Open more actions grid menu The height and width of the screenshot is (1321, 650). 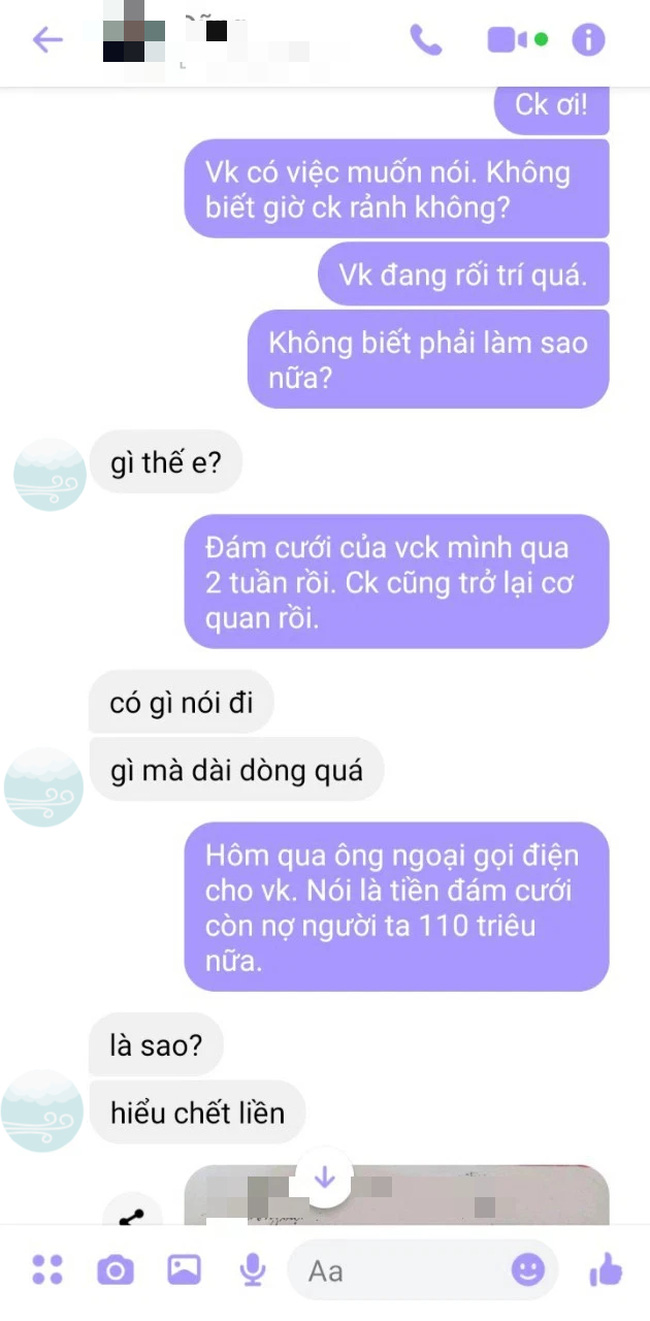tap(47, 1269)
